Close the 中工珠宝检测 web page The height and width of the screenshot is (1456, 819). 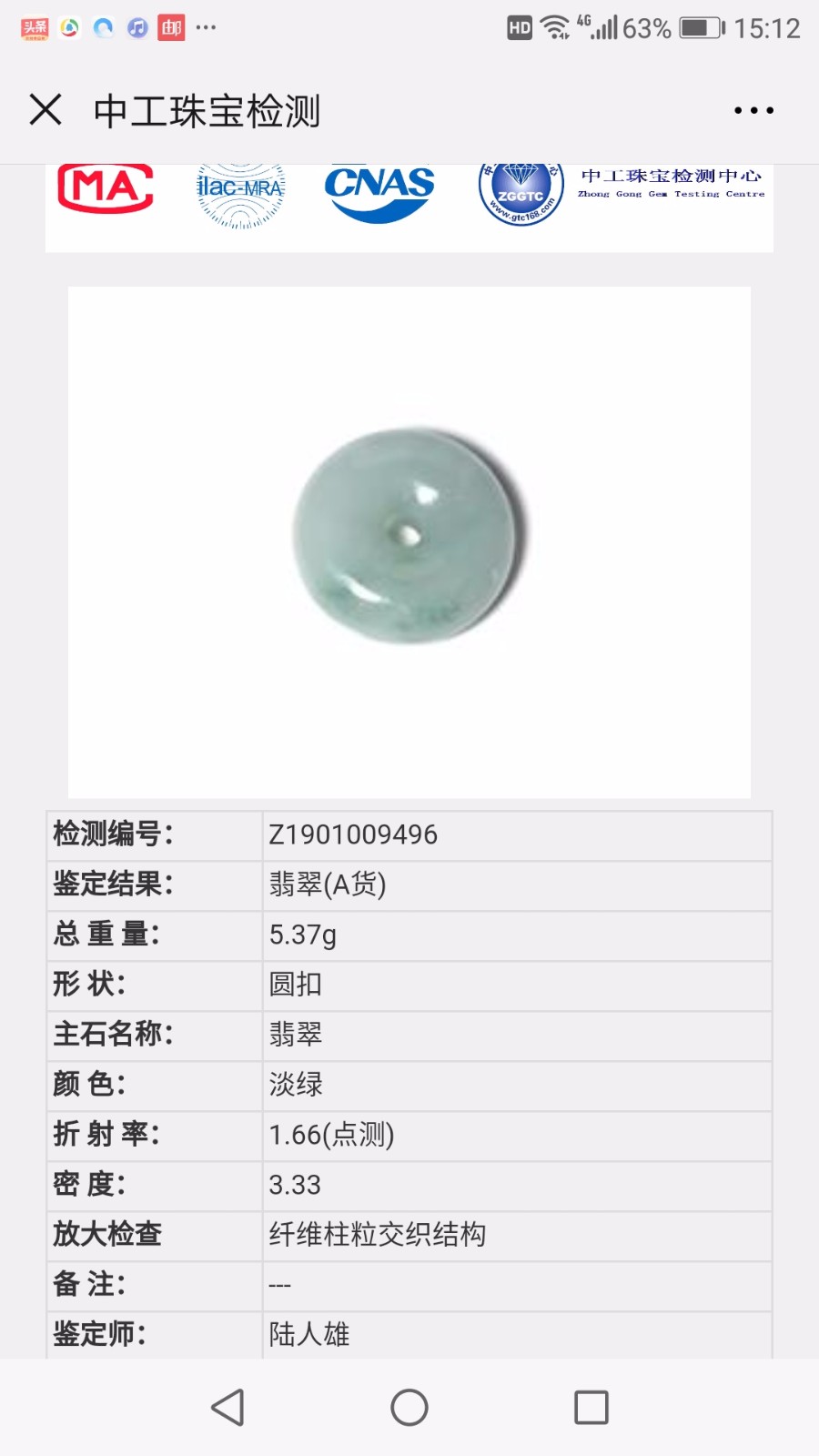(45, 110)
